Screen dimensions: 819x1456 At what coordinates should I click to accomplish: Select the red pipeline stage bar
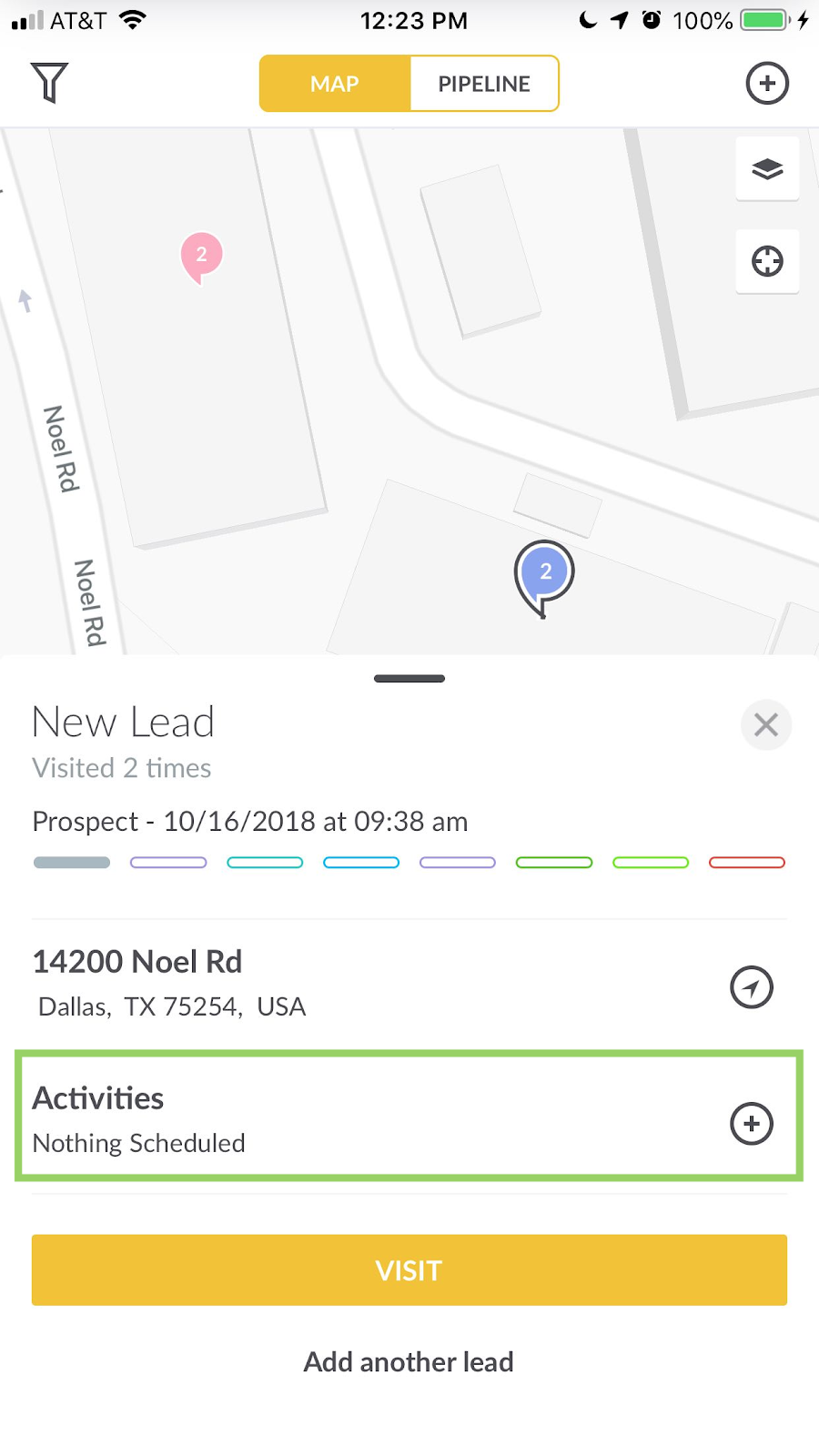(747, 863)
